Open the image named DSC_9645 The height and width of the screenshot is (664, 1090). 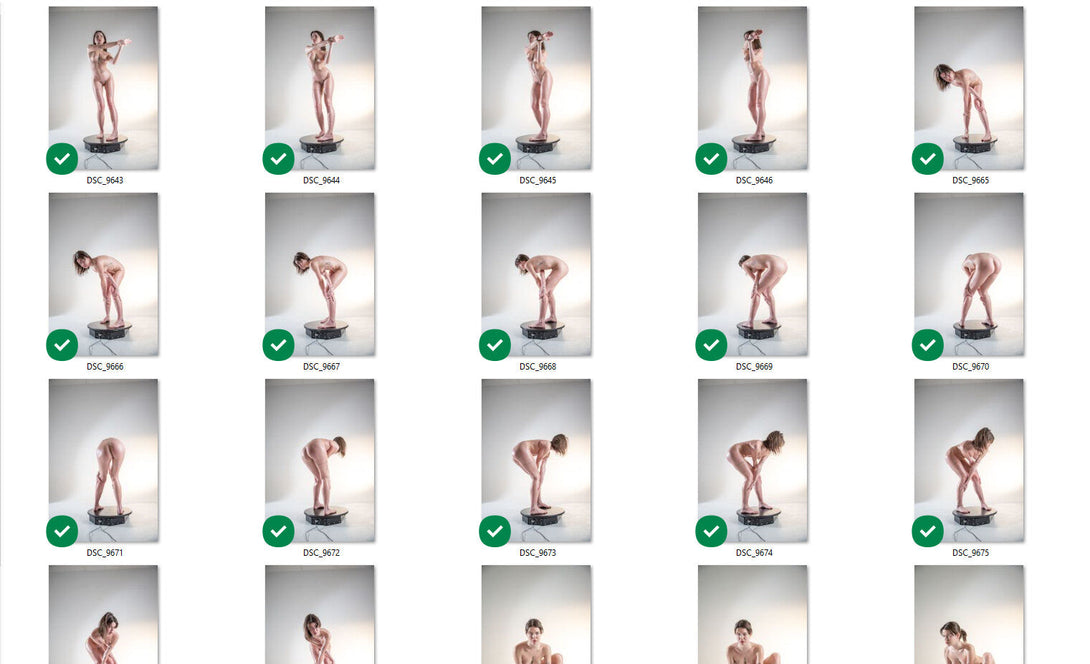point(536,88)
